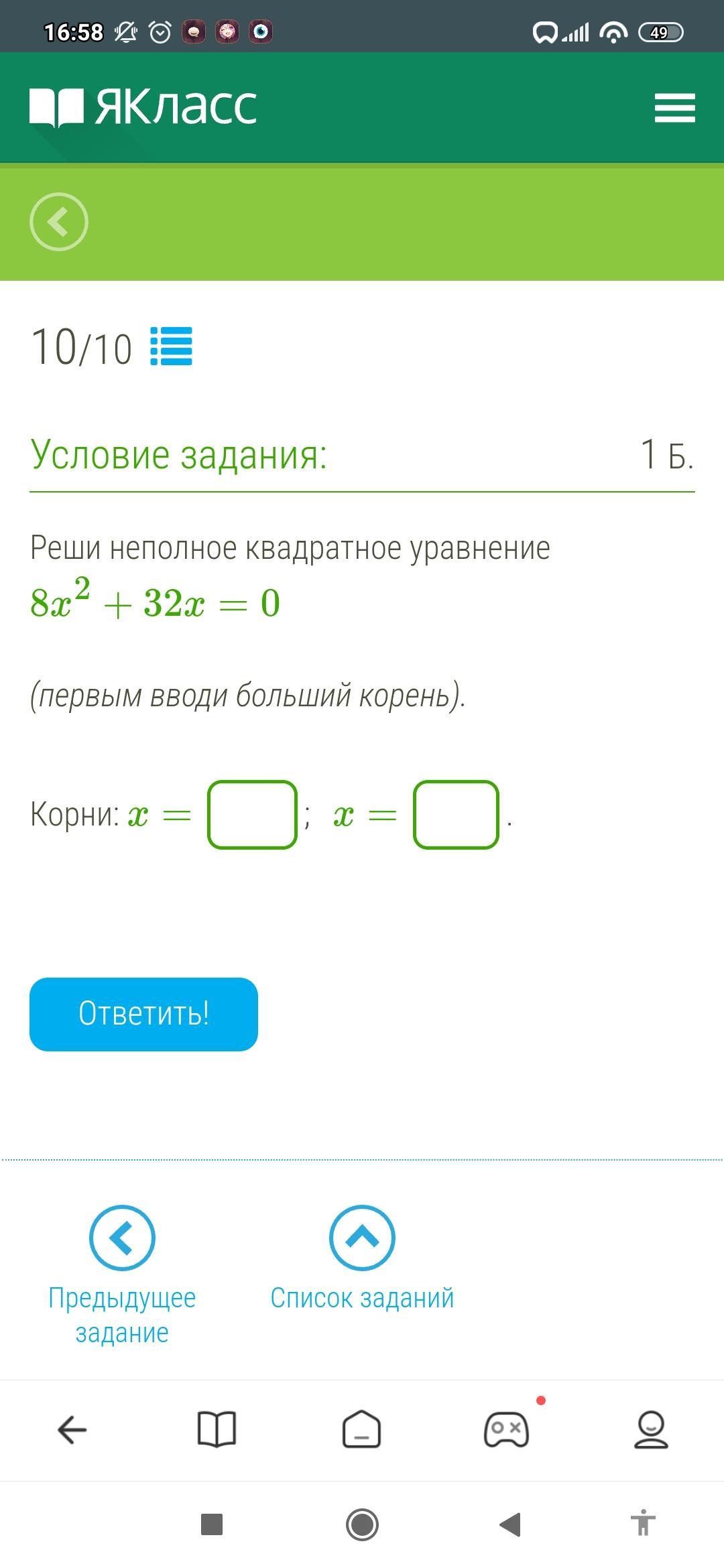Image resolution: width=724 pixels, height=1568 pixels.
Task: Open recent apps with the square button
Action: pyautogui.click(x=212, y=1524)
